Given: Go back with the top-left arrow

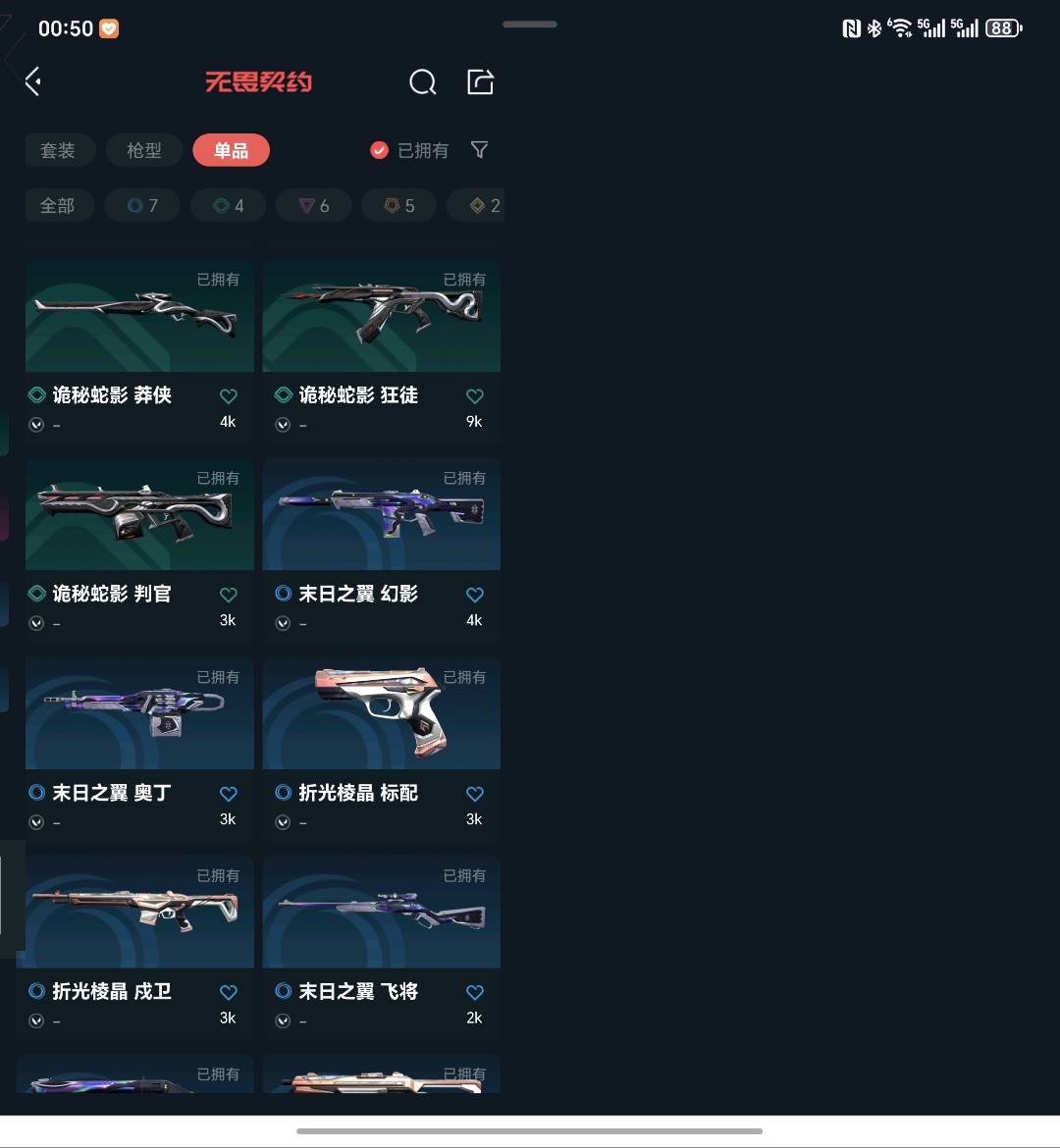Looking at the screenshot, I should click(x=33, y=81).
